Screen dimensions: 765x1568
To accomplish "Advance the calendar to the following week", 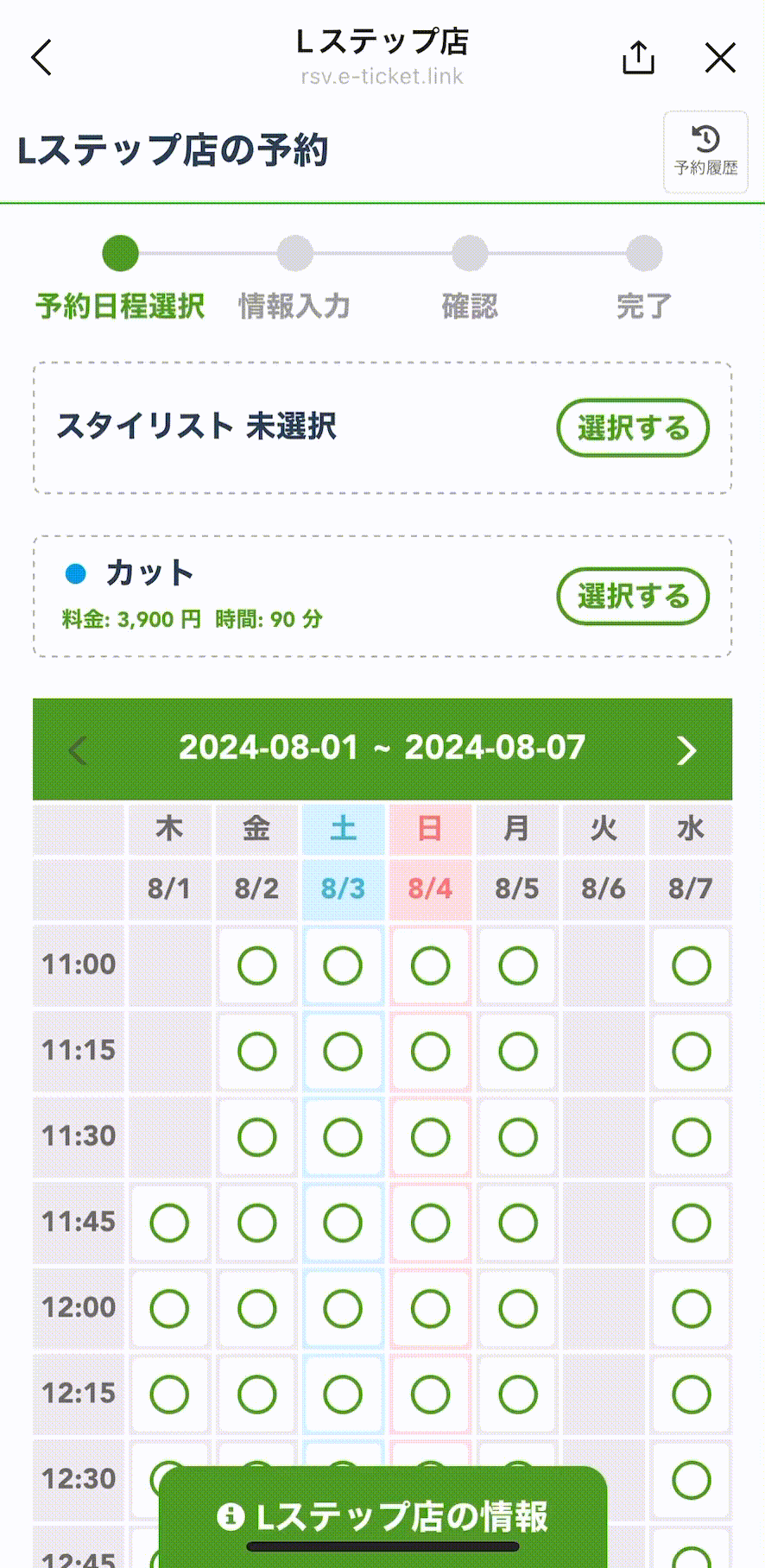I will click(x=686, y=749).
